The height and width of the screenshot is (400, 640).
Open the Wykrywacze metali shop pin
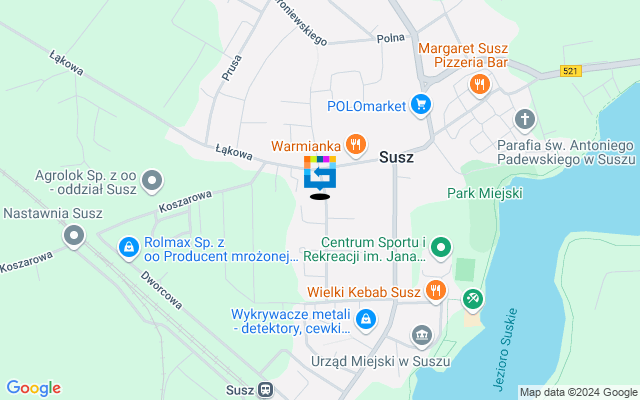coord(366,320)
